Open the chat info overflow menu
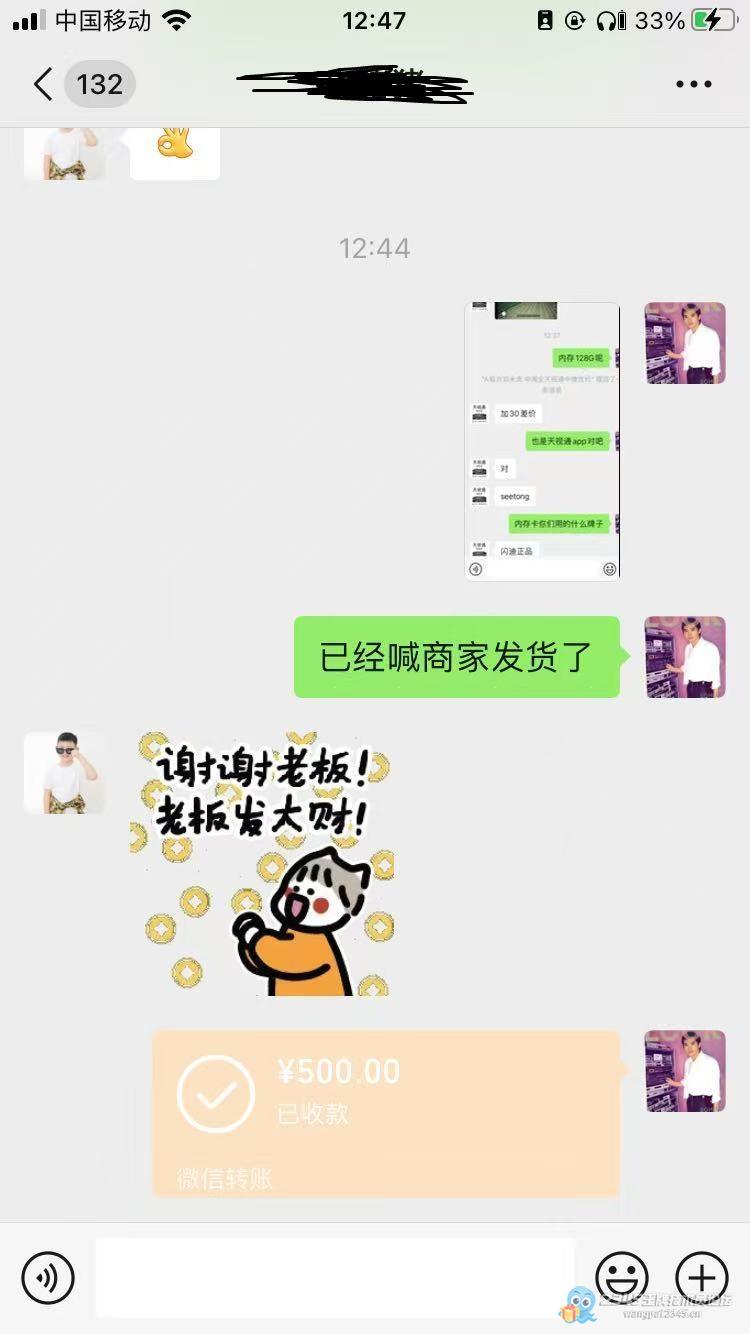 click(693, 85)
